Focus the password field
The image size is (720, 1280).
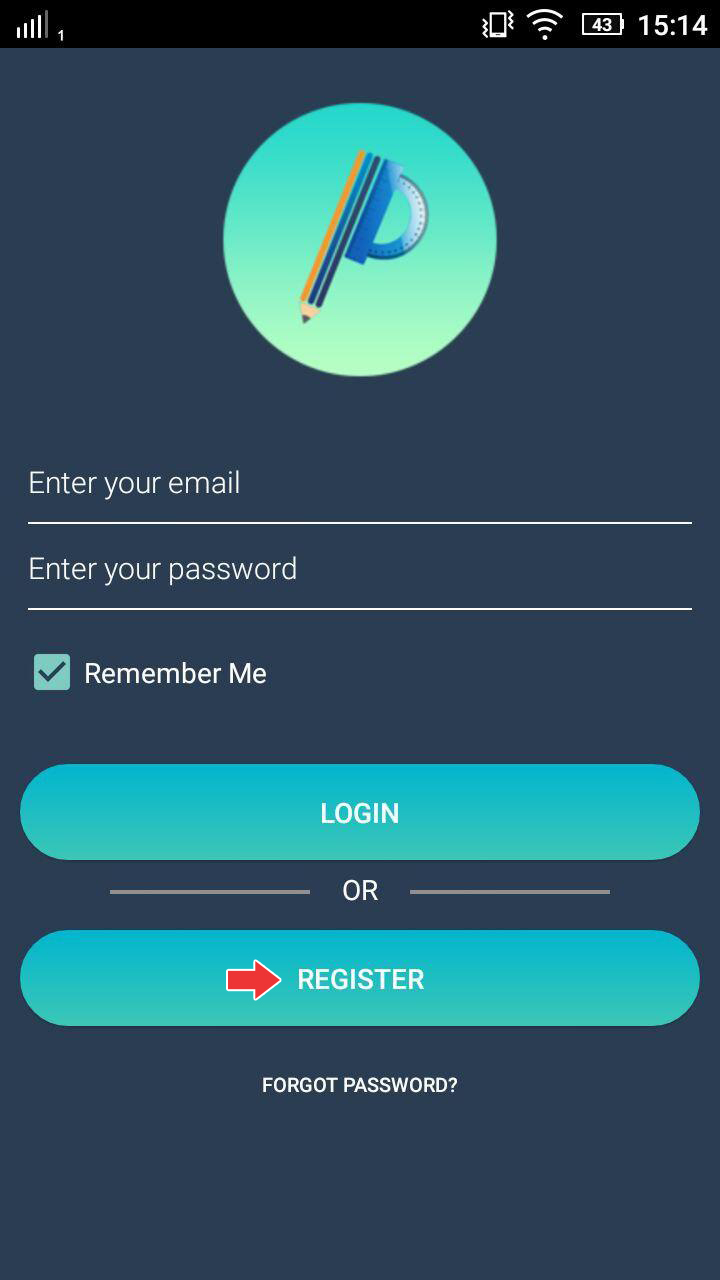360,570
